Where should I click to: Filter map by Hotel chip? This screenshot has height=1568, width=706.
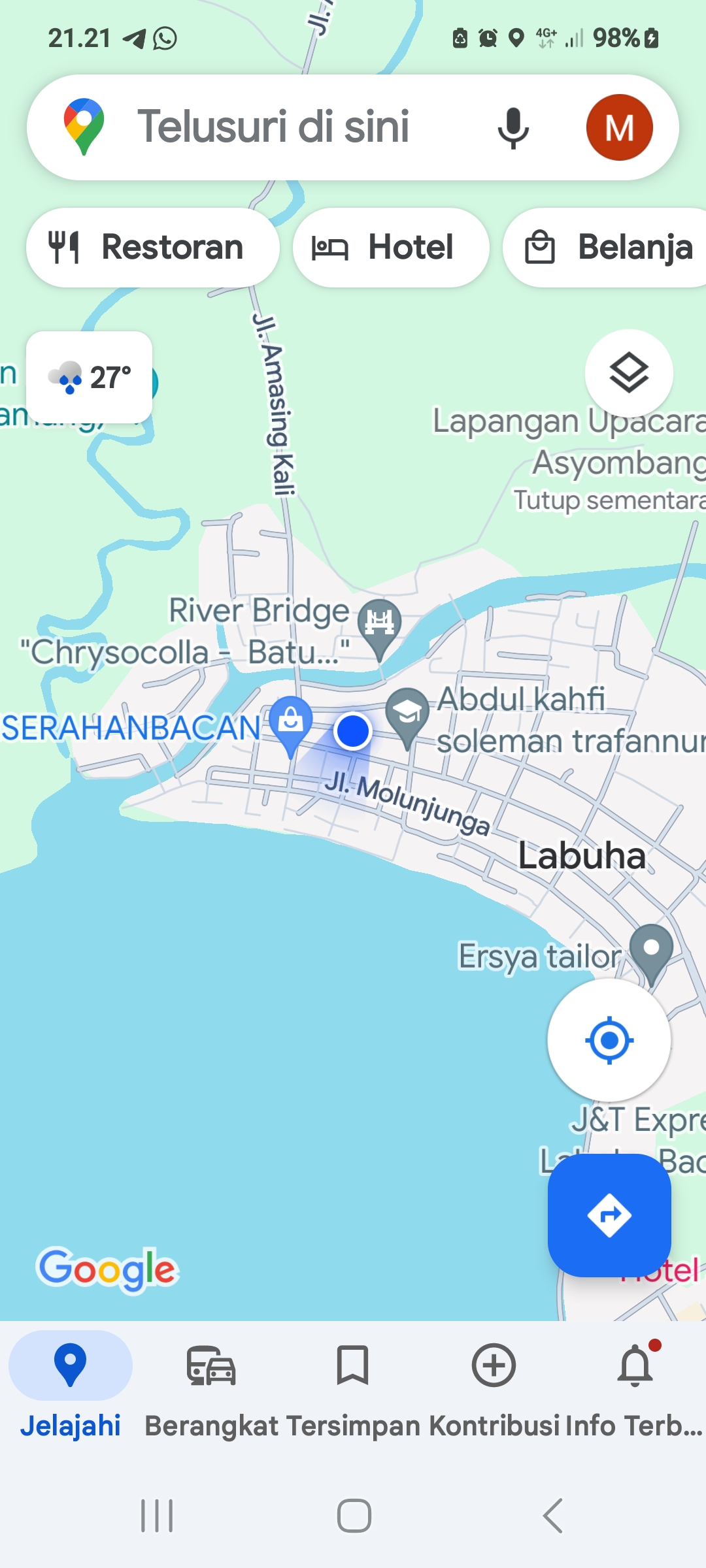click(391, 248)
